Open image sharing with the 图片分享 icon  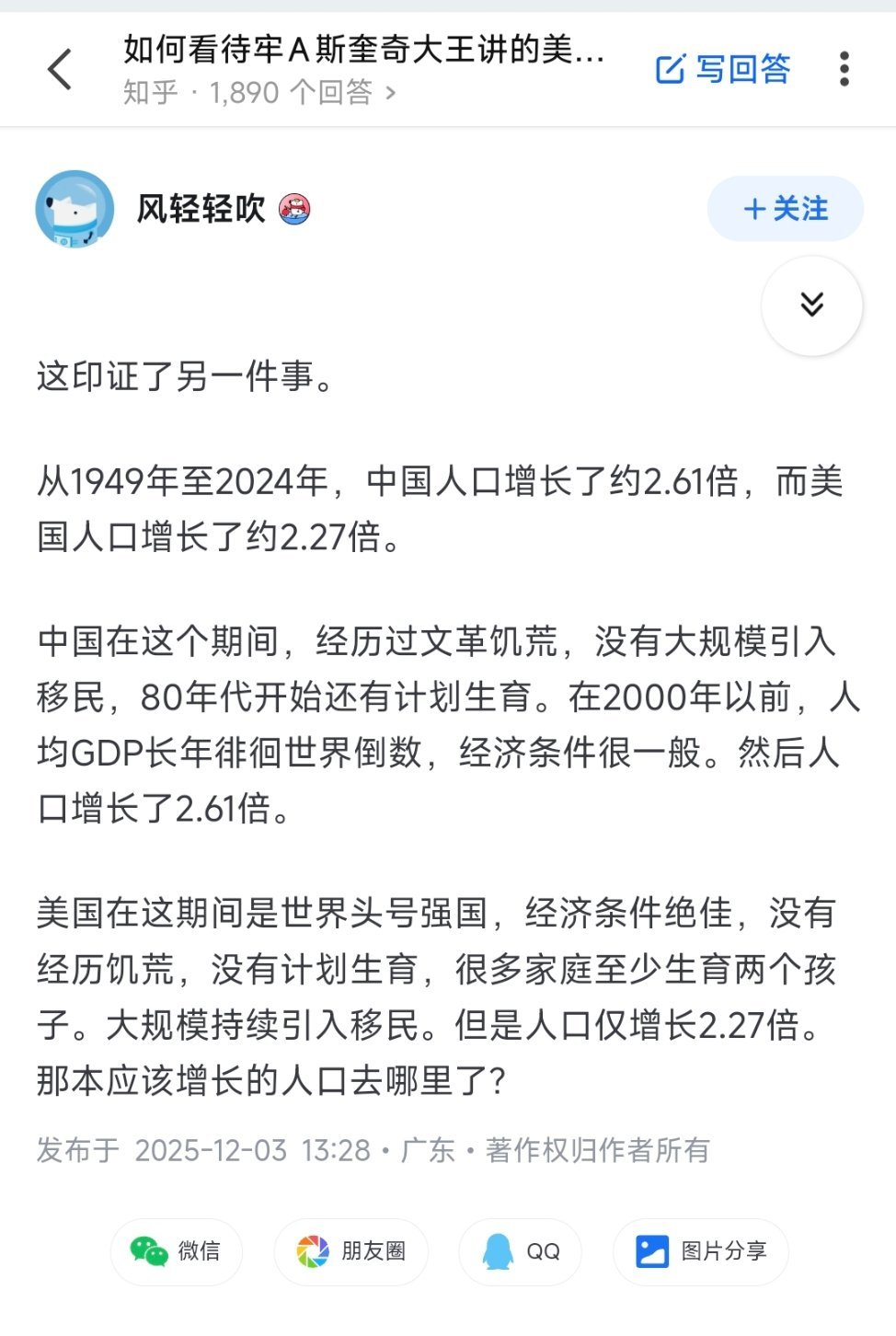tap(699, 1251)
